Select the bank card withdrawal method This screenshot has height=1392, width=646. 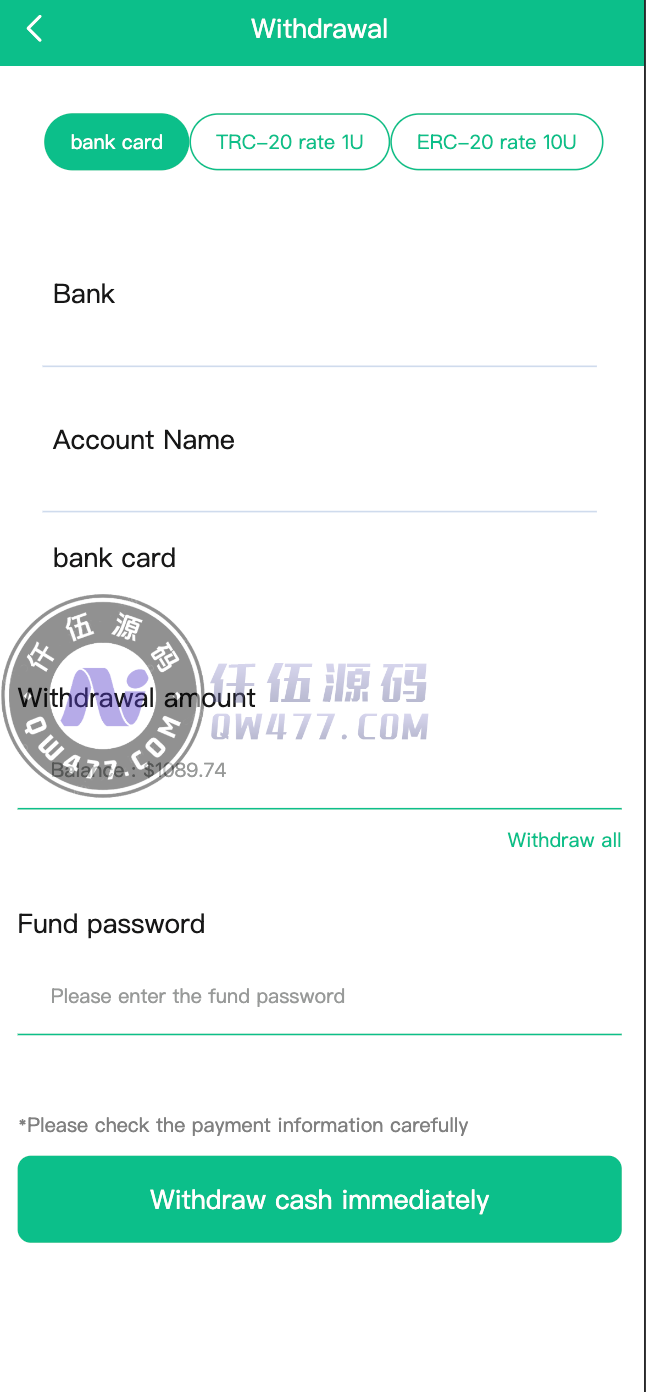(x=116, y=142)
